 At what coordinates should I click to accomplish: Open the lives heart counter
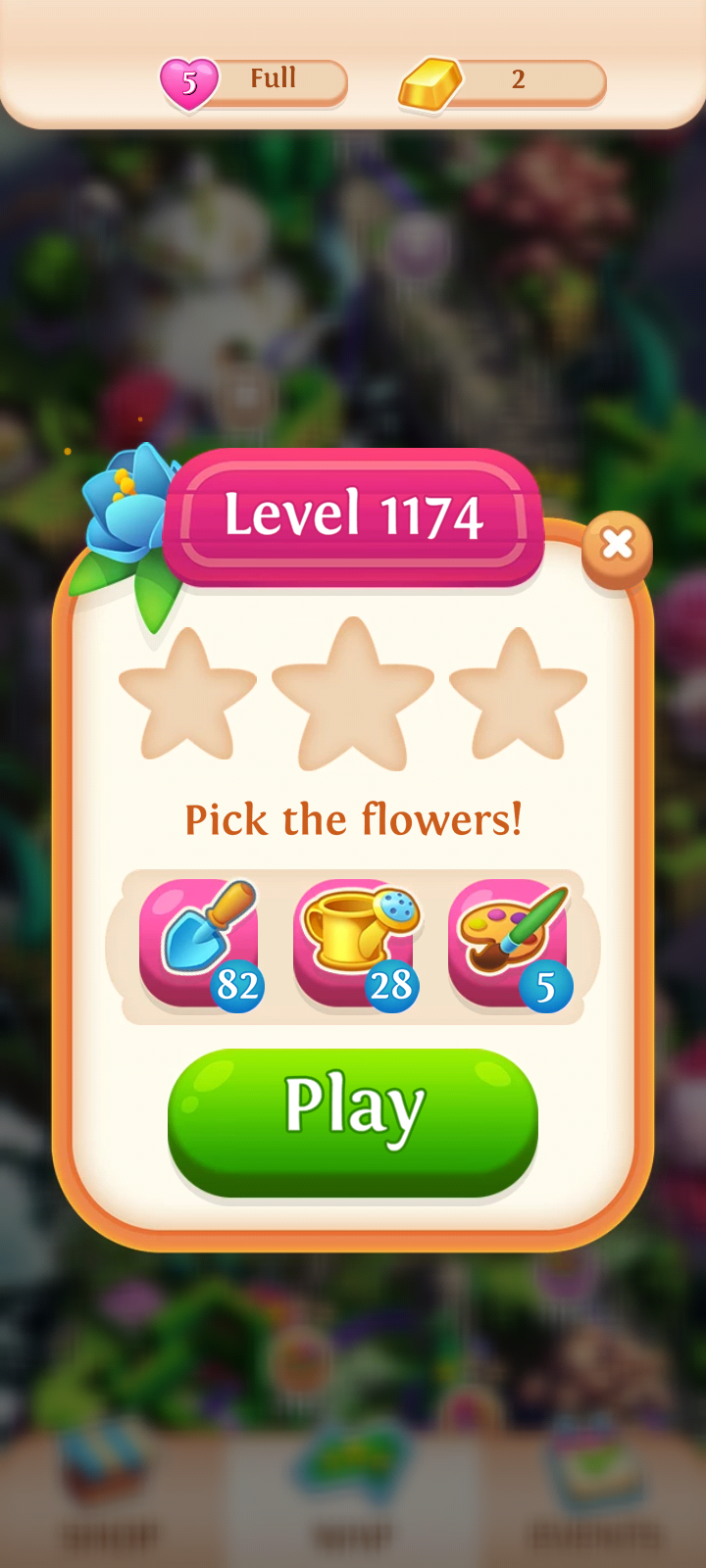[x=254, y=82]
